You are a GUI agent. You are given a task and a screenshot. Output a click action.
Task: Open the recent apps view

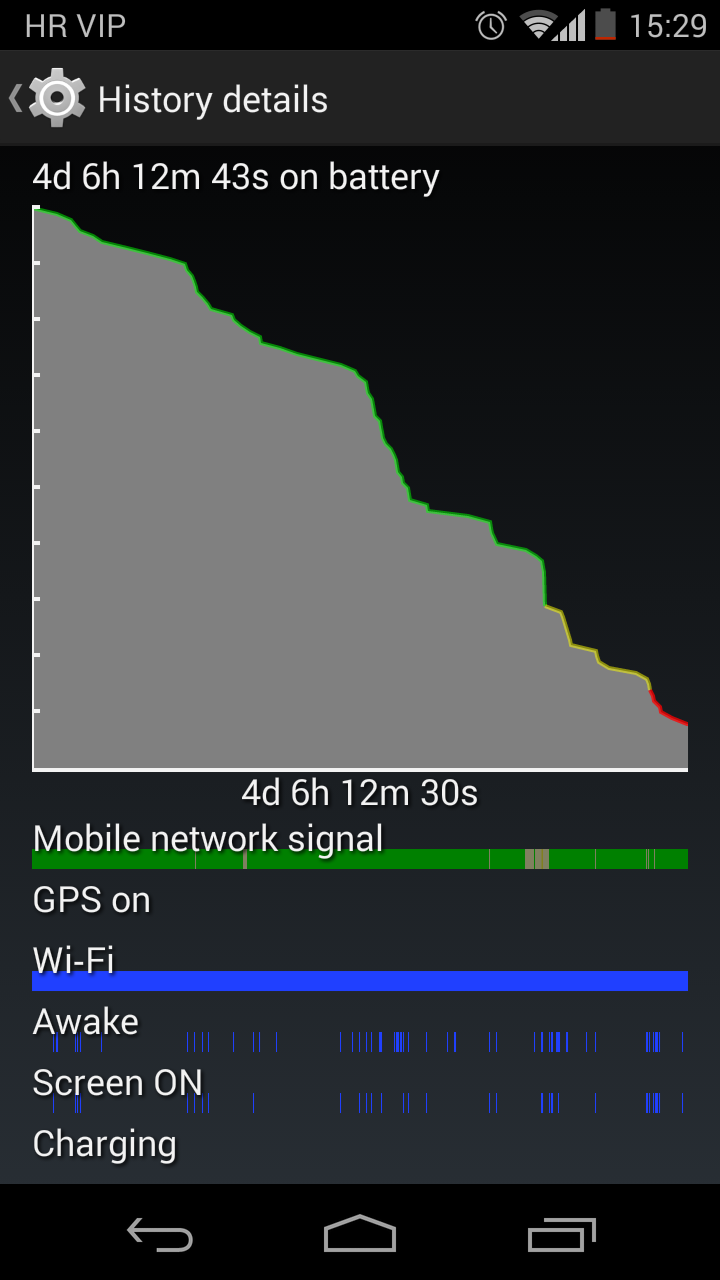(561, 1234)
